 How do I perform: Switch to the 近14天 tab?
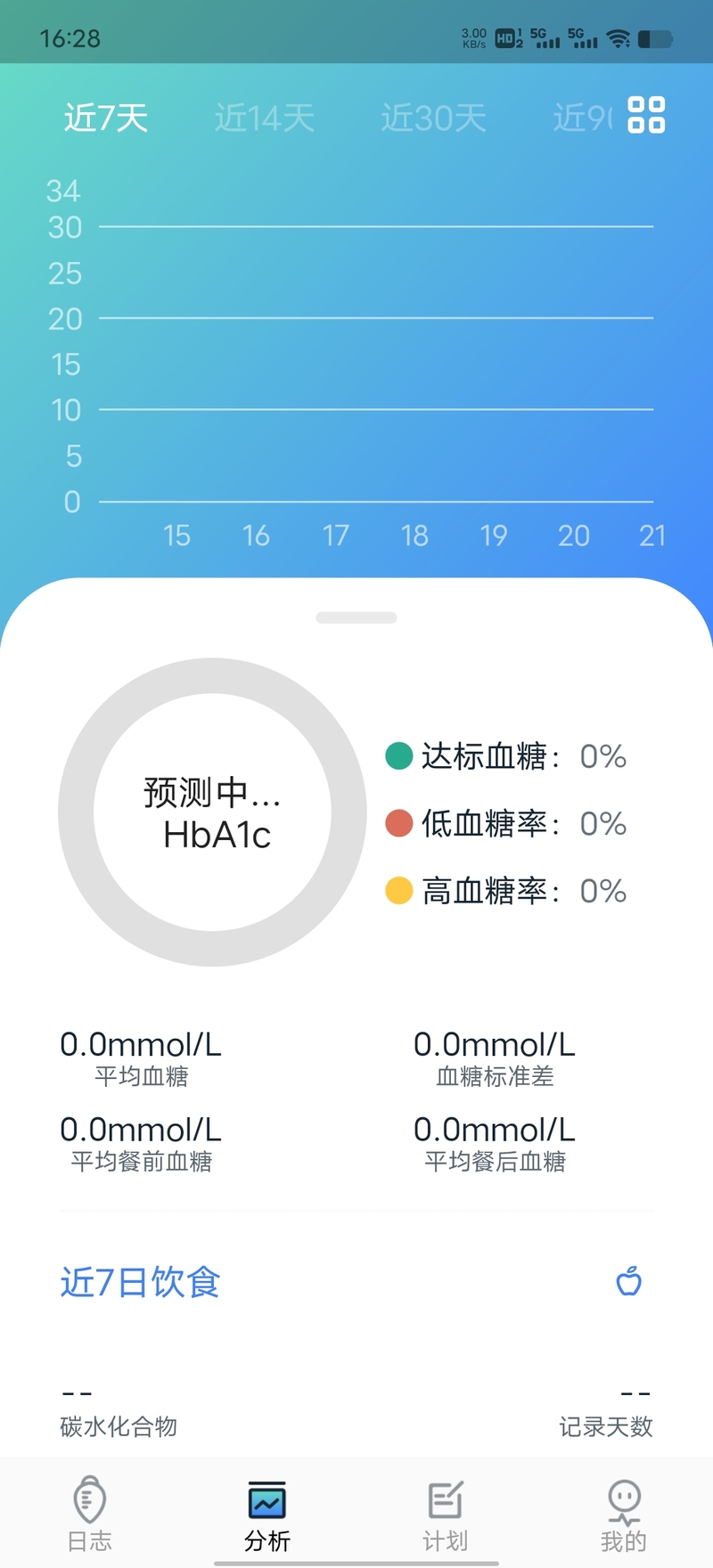tap(265, 118)
